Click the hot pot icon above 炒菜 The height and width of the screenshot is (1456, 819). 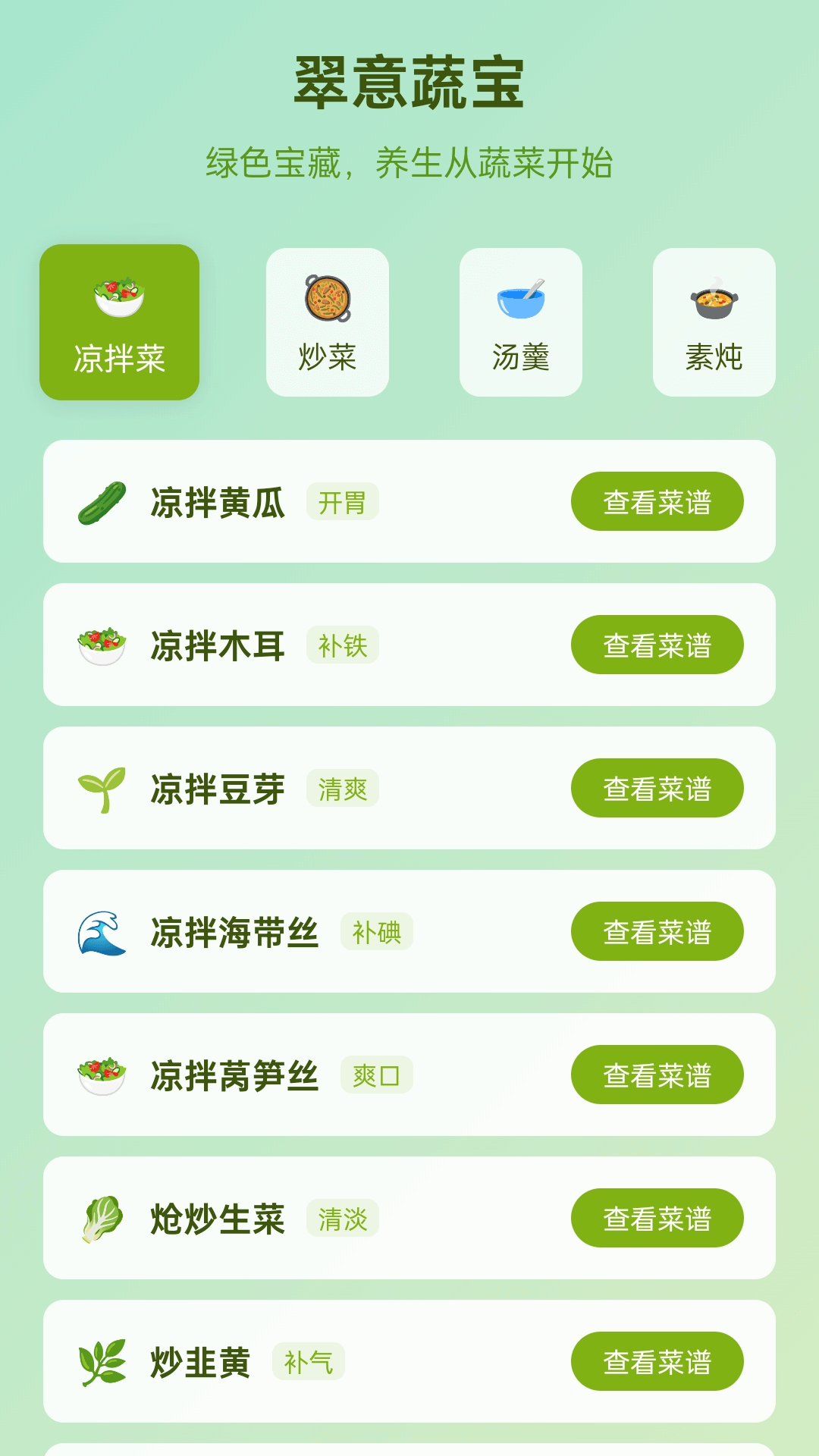pyautogui.click(x=327, y=296)
